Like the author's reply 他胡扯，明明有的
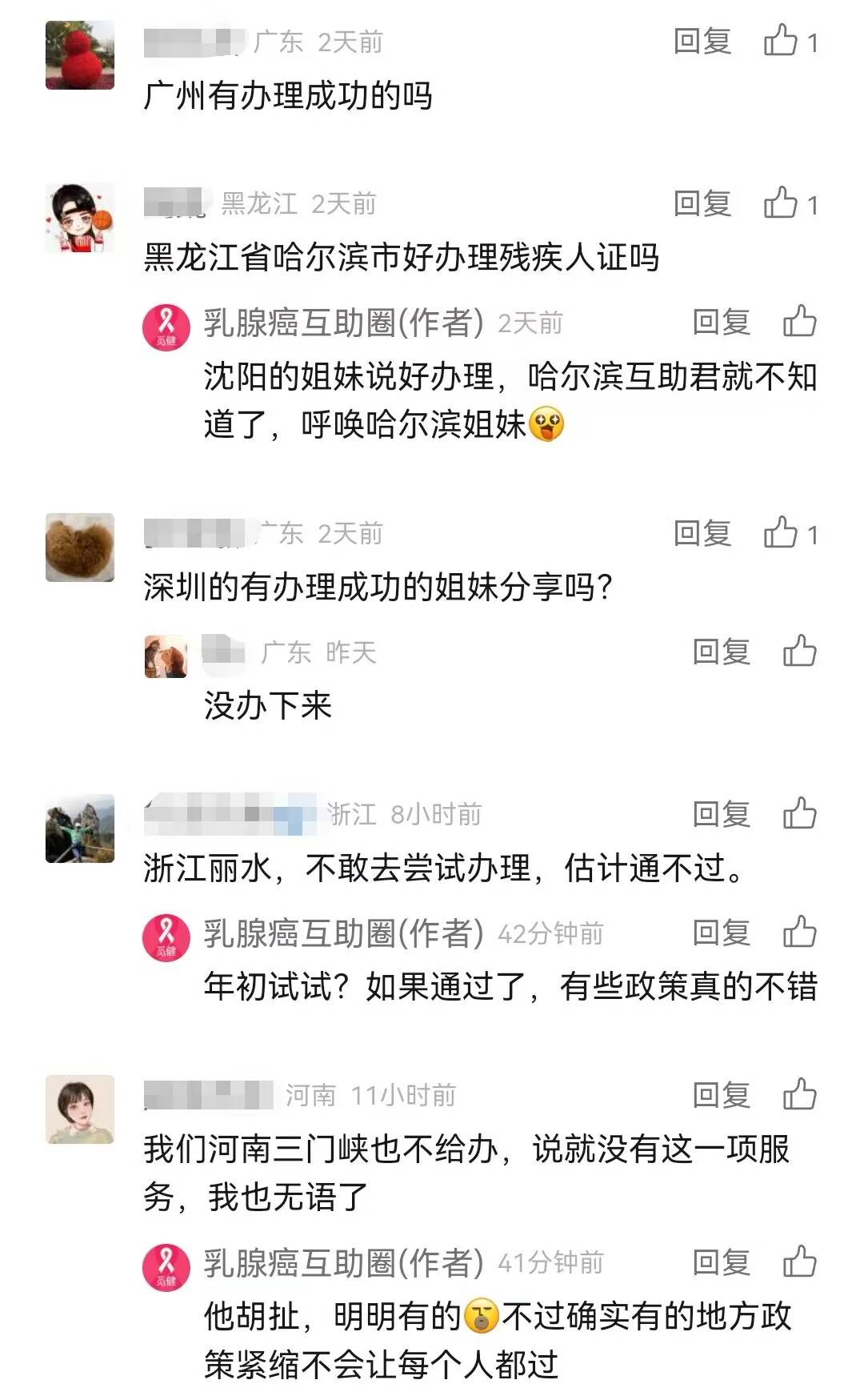 pos(799,1262)
